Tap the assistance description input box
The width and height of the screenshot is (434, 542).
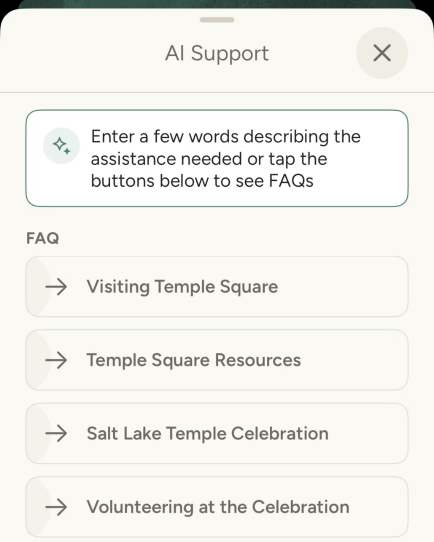click(x=217, y=158)
